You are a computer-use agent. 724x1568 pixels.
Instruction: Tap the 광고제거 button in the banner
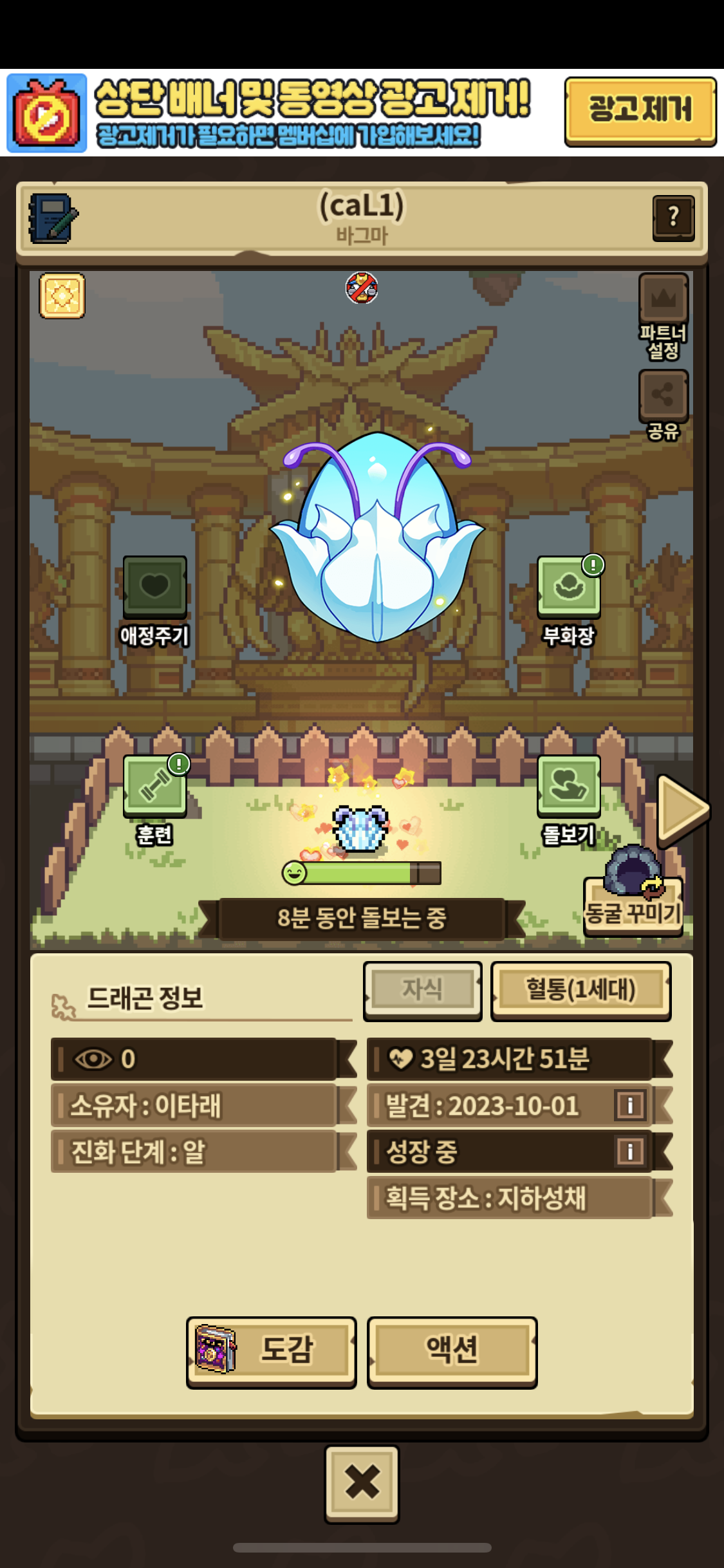pyautogui.click(x=640, y=111)
